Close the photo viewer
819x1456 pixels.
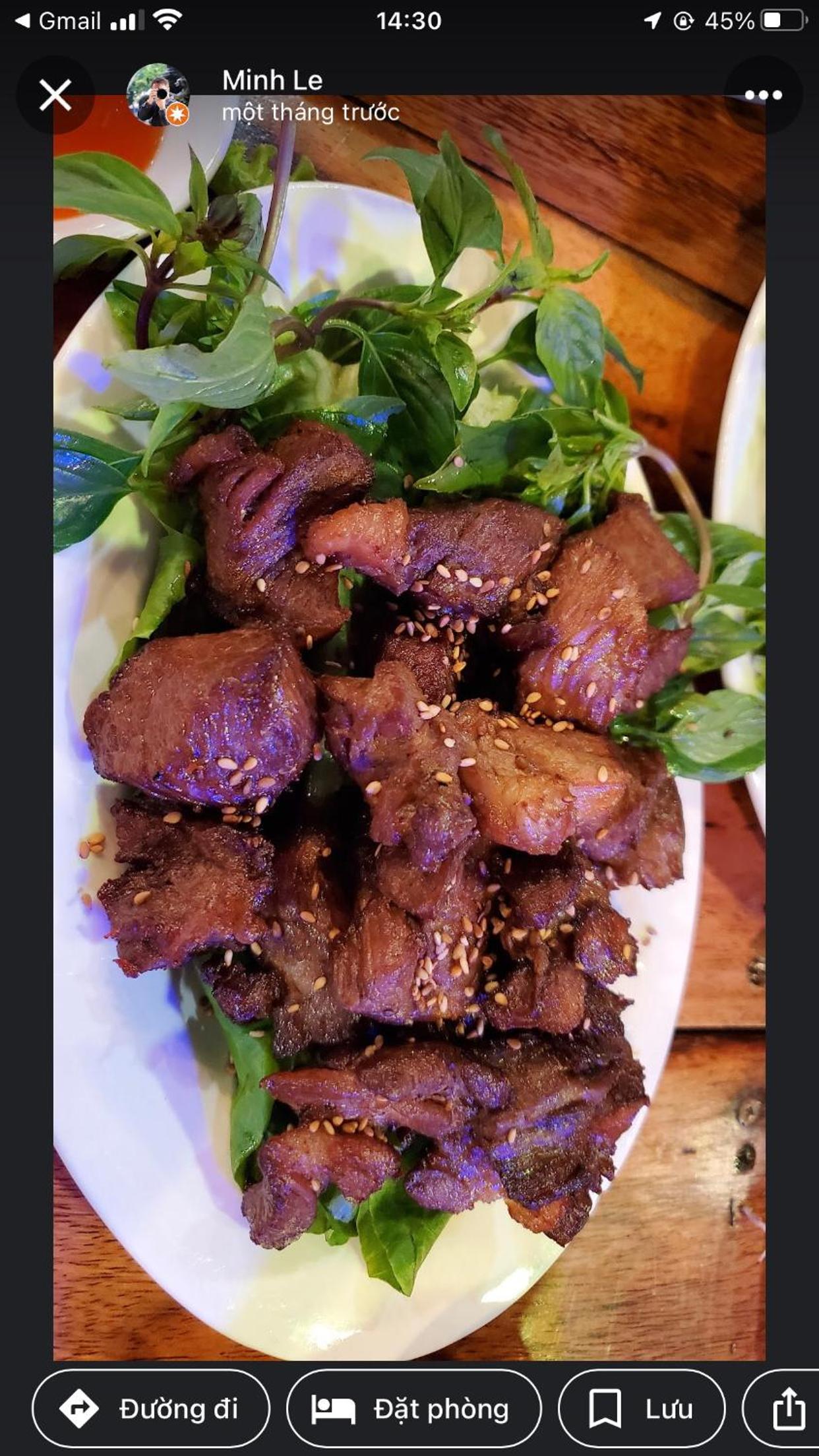[55, 95]
